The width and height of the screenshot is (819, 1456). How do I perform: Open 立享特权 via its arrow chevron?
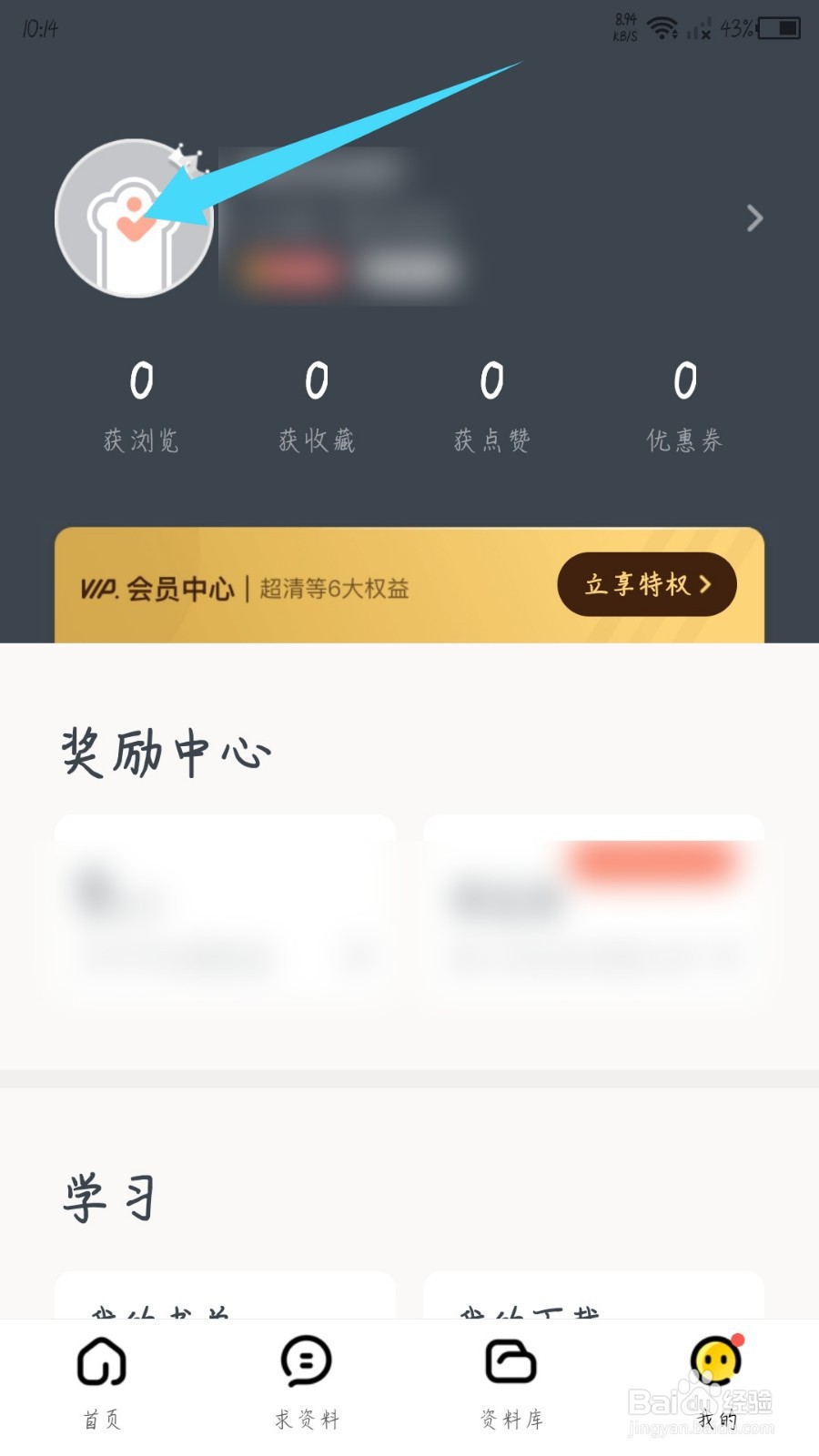point(705,585)
